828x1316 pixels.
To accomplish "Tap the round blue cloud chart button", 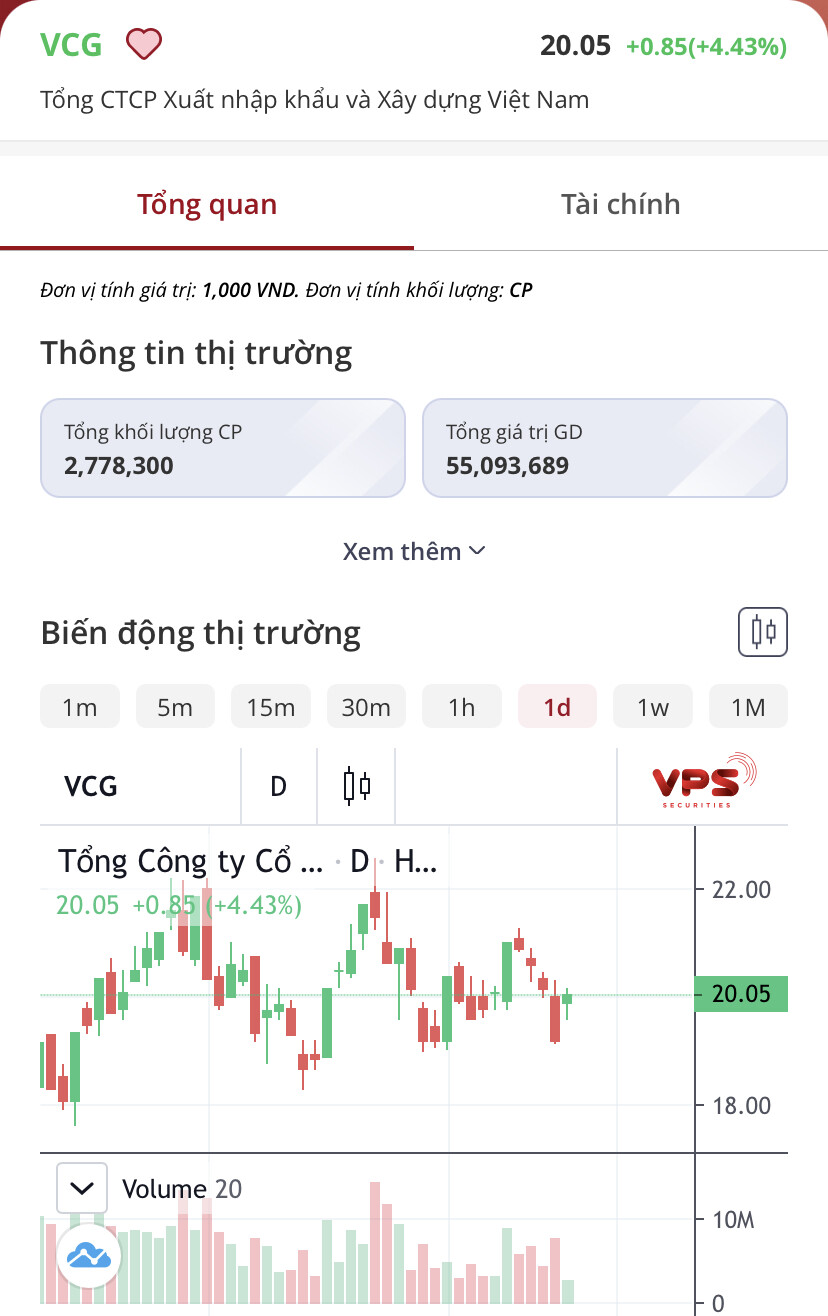I will (x=89, y=1254).
